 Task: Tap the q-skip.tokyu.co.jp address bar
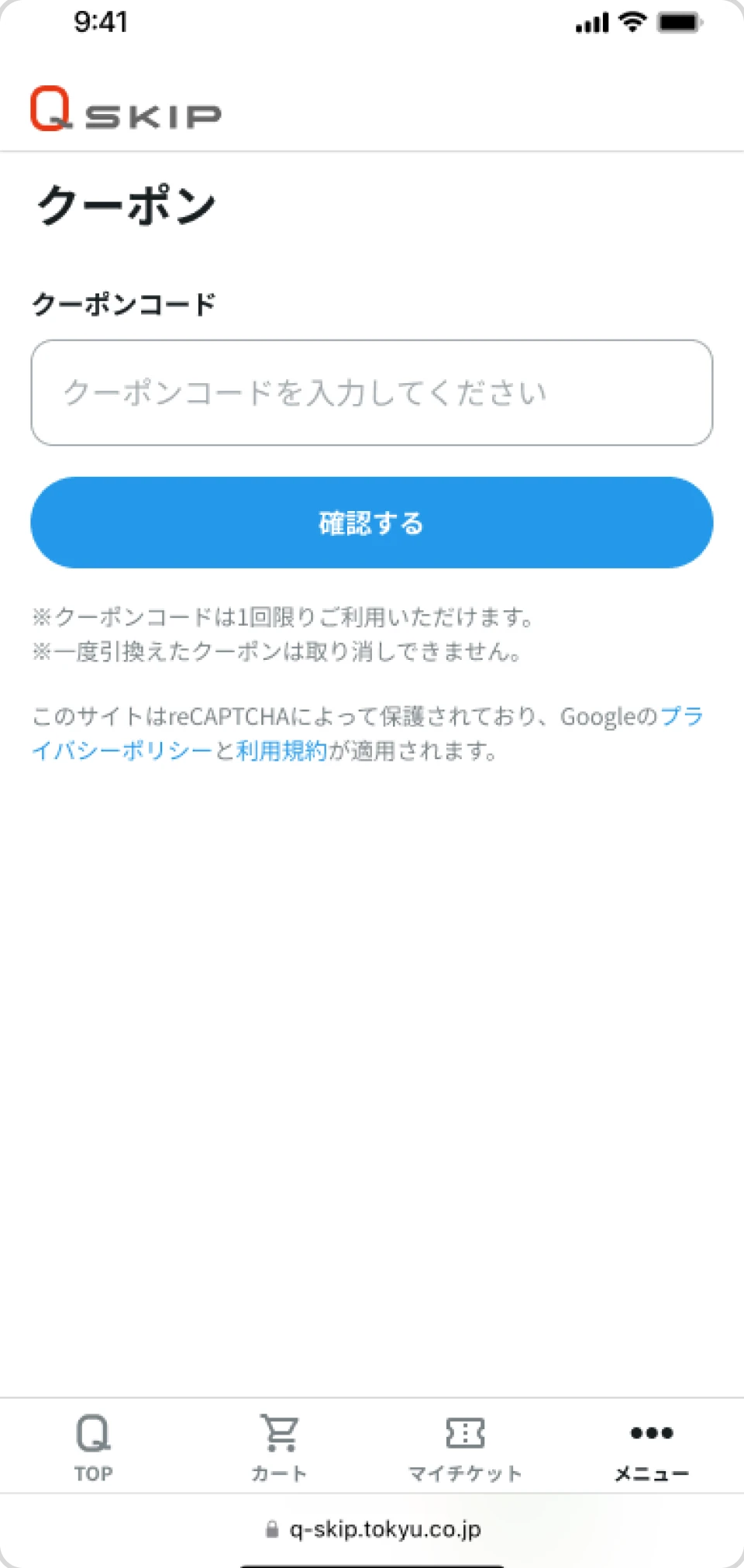pyautogui.click(x=373, y=1529)
